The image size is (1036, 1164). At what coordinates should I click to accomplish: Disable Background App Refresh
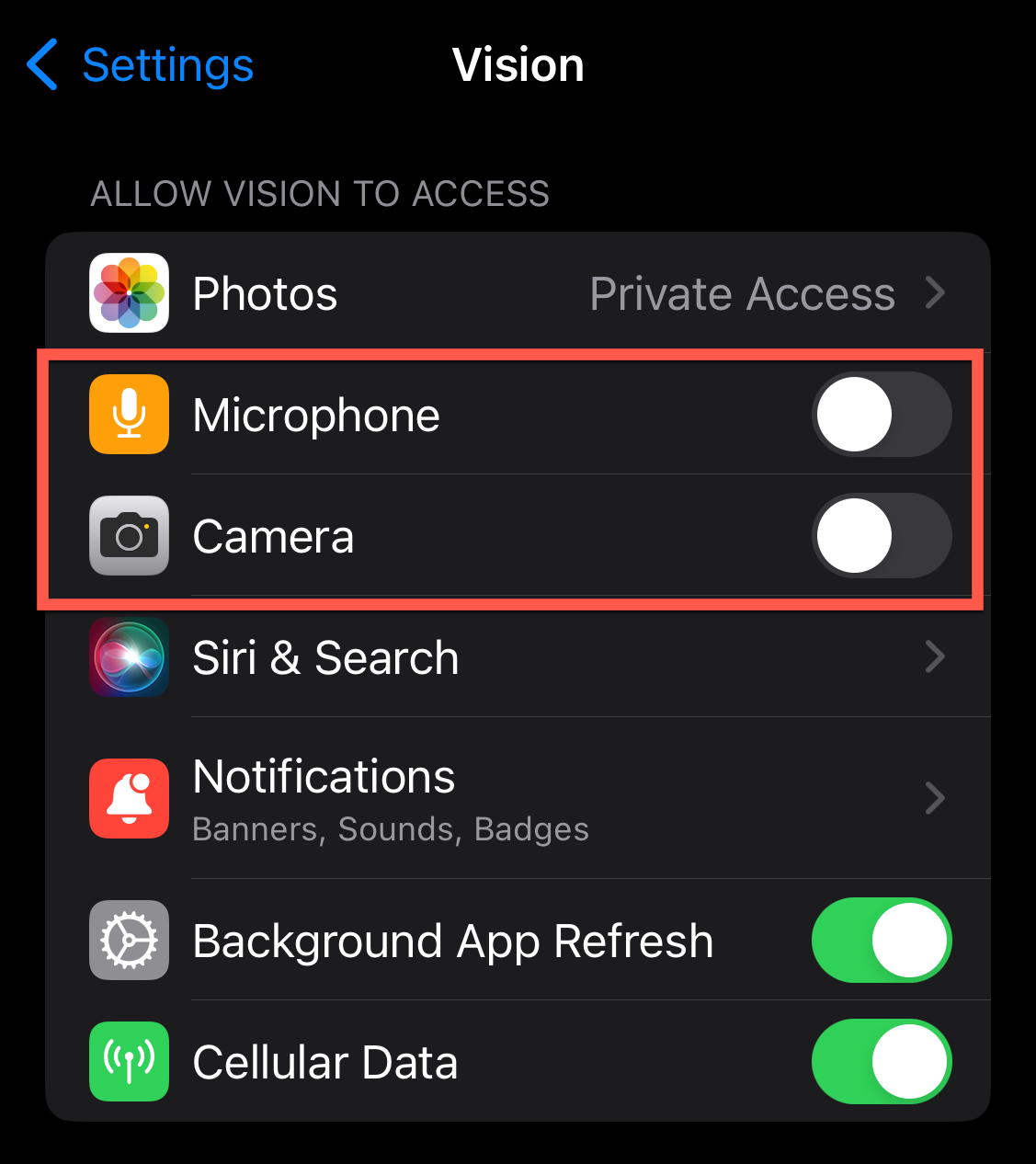pyautogui.click(x=881, y=941)
